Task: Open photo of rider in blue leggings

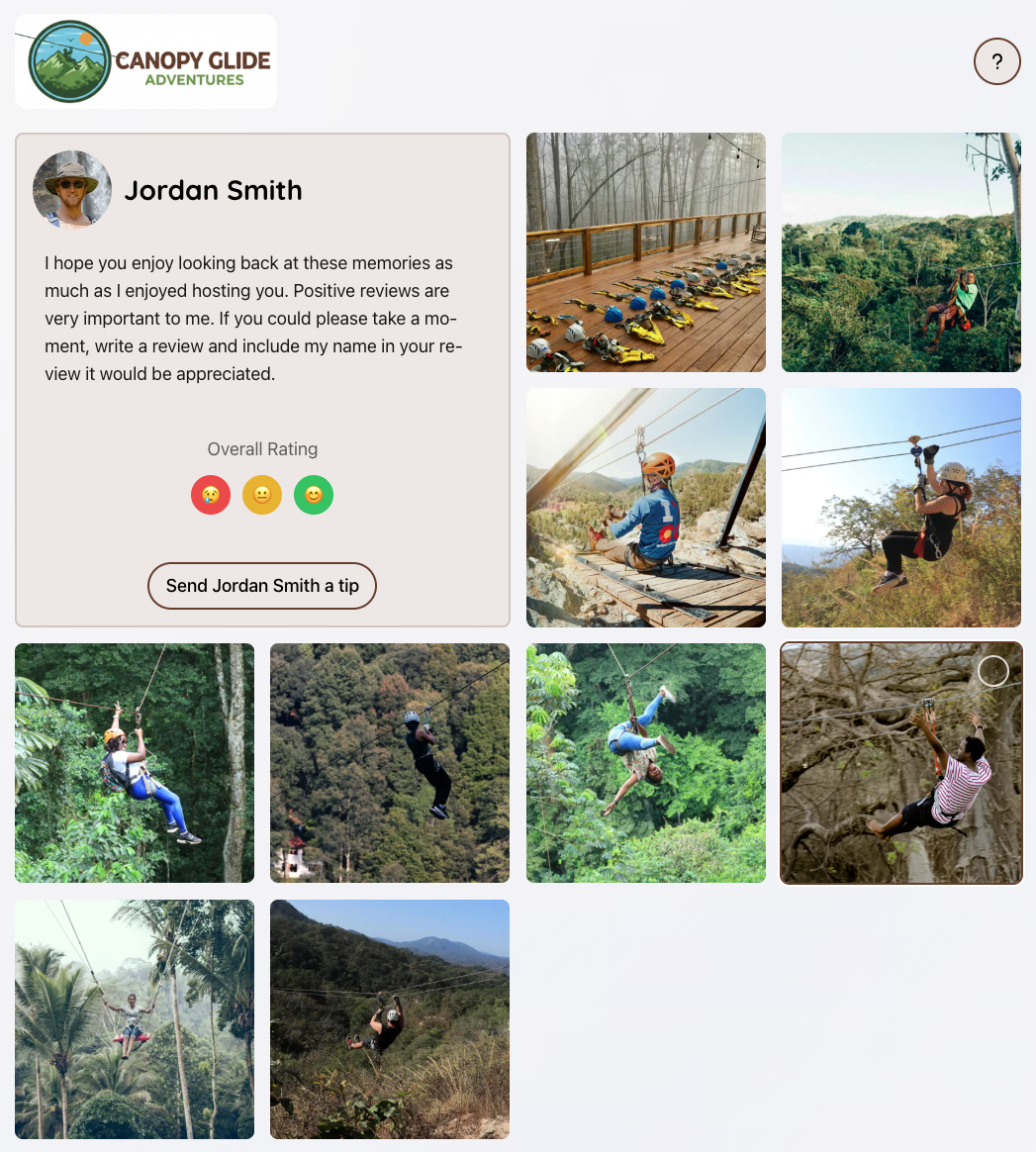Action: (135, 763)
